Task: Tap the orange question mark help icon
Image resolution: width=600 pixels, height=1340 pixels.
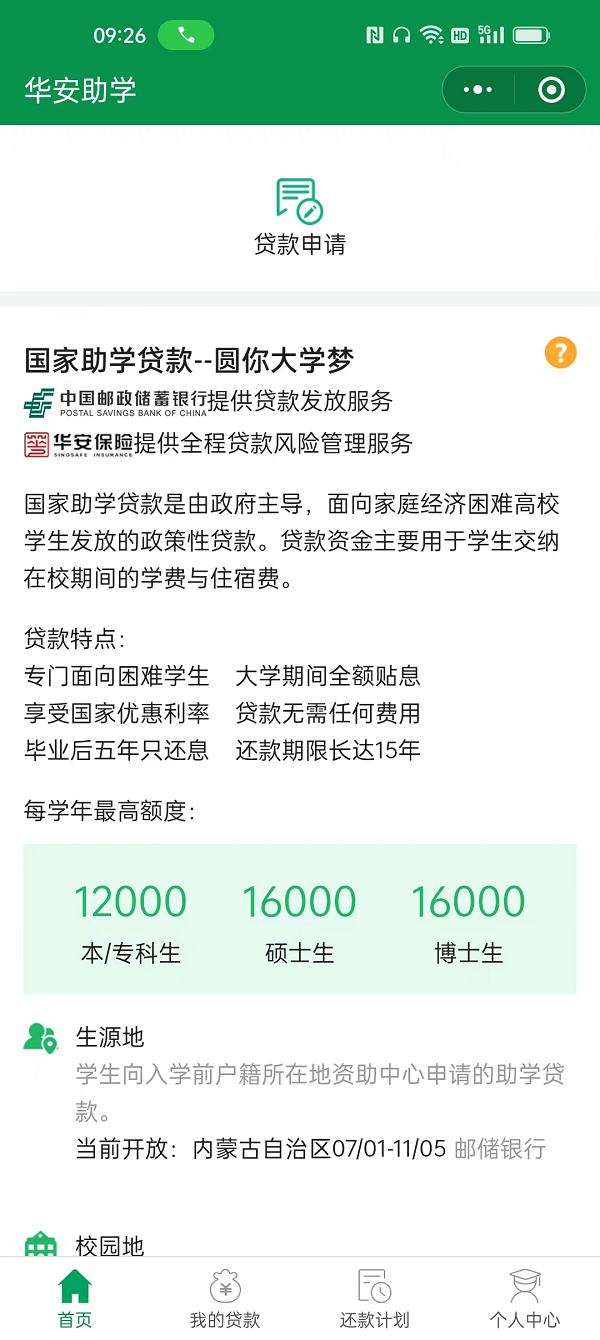Action: 561,353
